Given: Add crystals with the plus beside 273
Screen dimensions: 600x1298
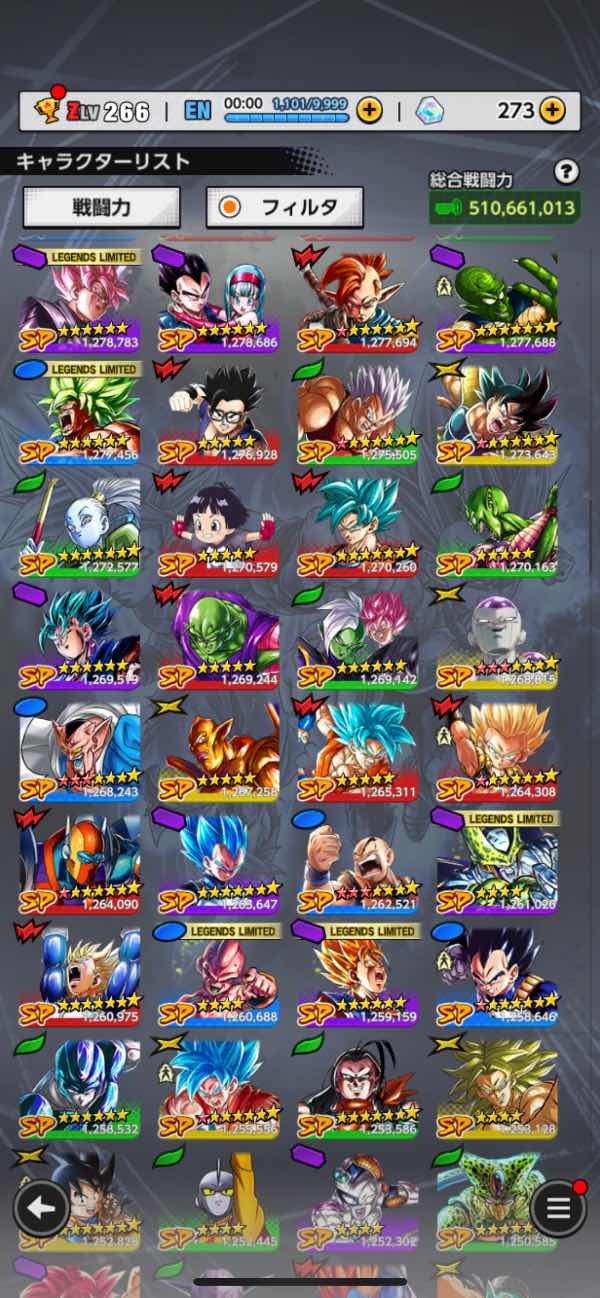Looking at the screenshot, I should (x=552, y=110).
